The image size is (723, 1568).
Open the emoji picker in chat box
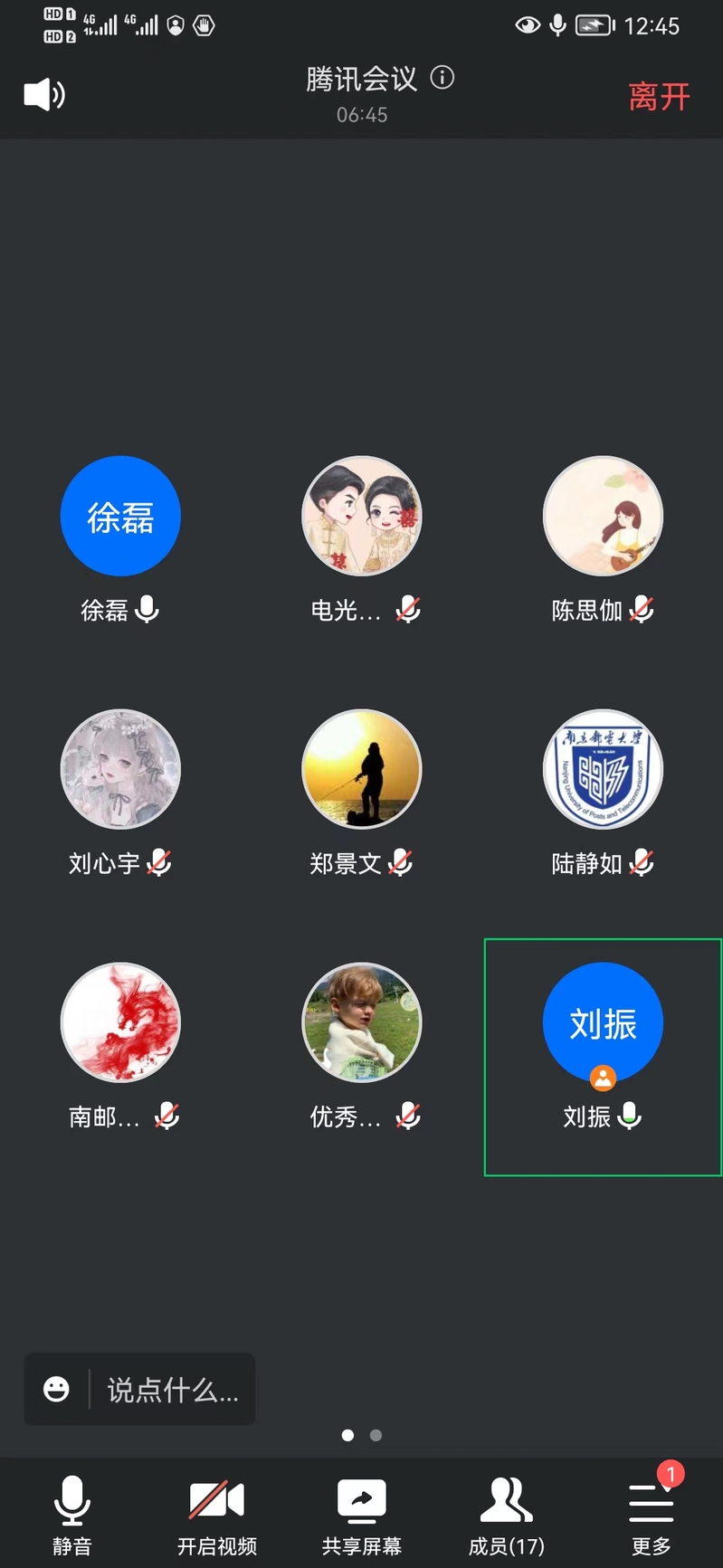(56, 1389)
